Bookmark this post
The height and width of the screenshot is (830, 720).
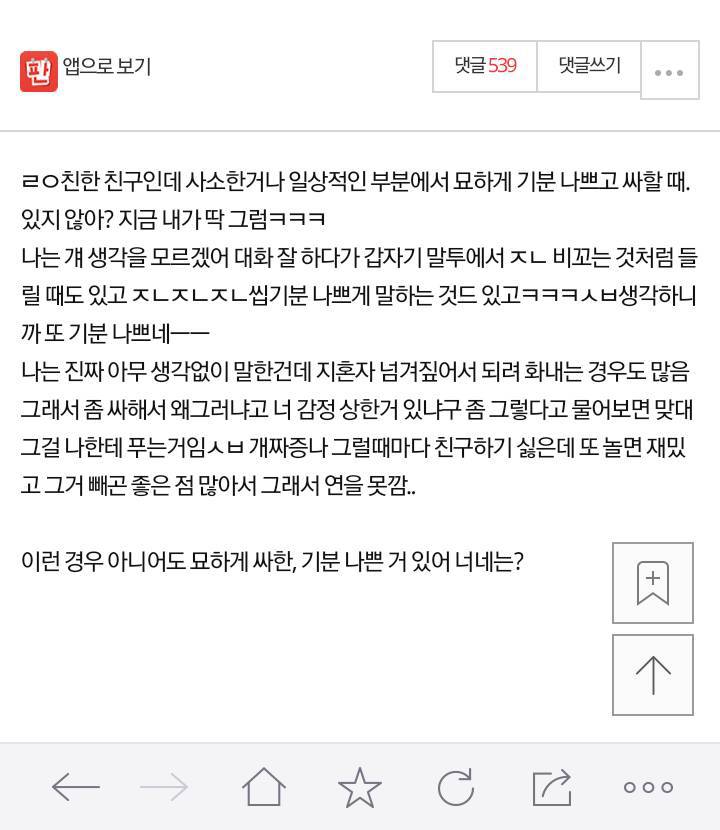(x=653, y=583)
